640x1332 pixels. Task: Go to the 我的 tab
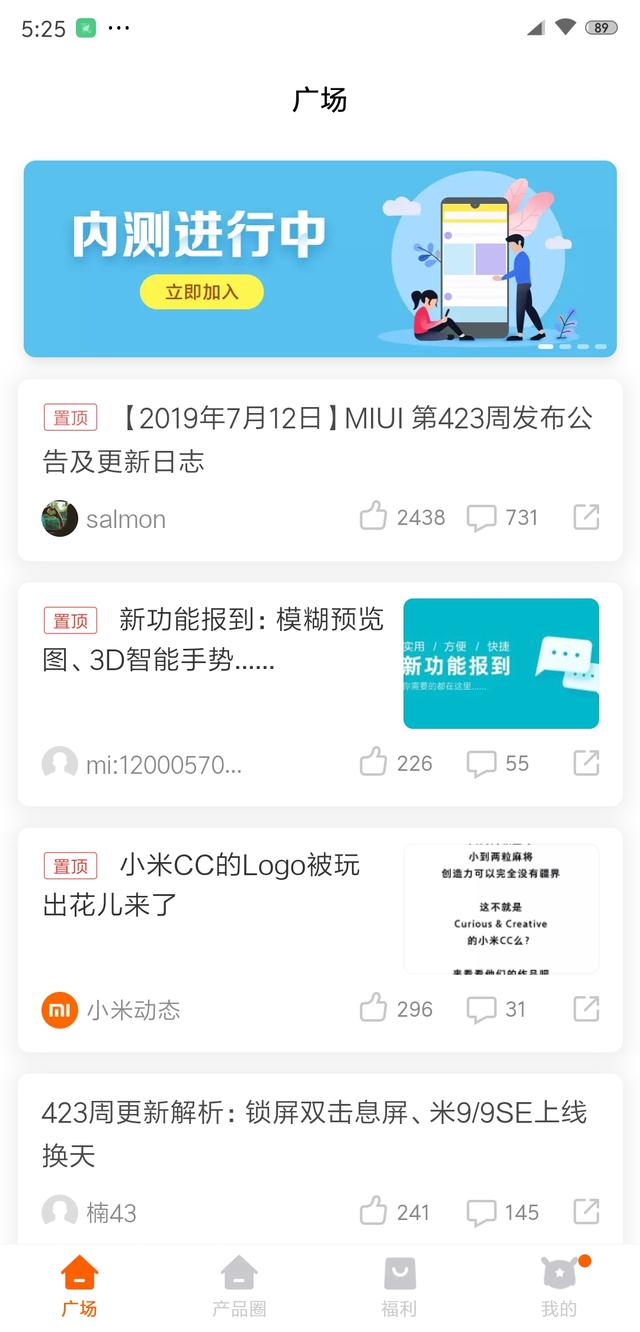pos(559,1286)
